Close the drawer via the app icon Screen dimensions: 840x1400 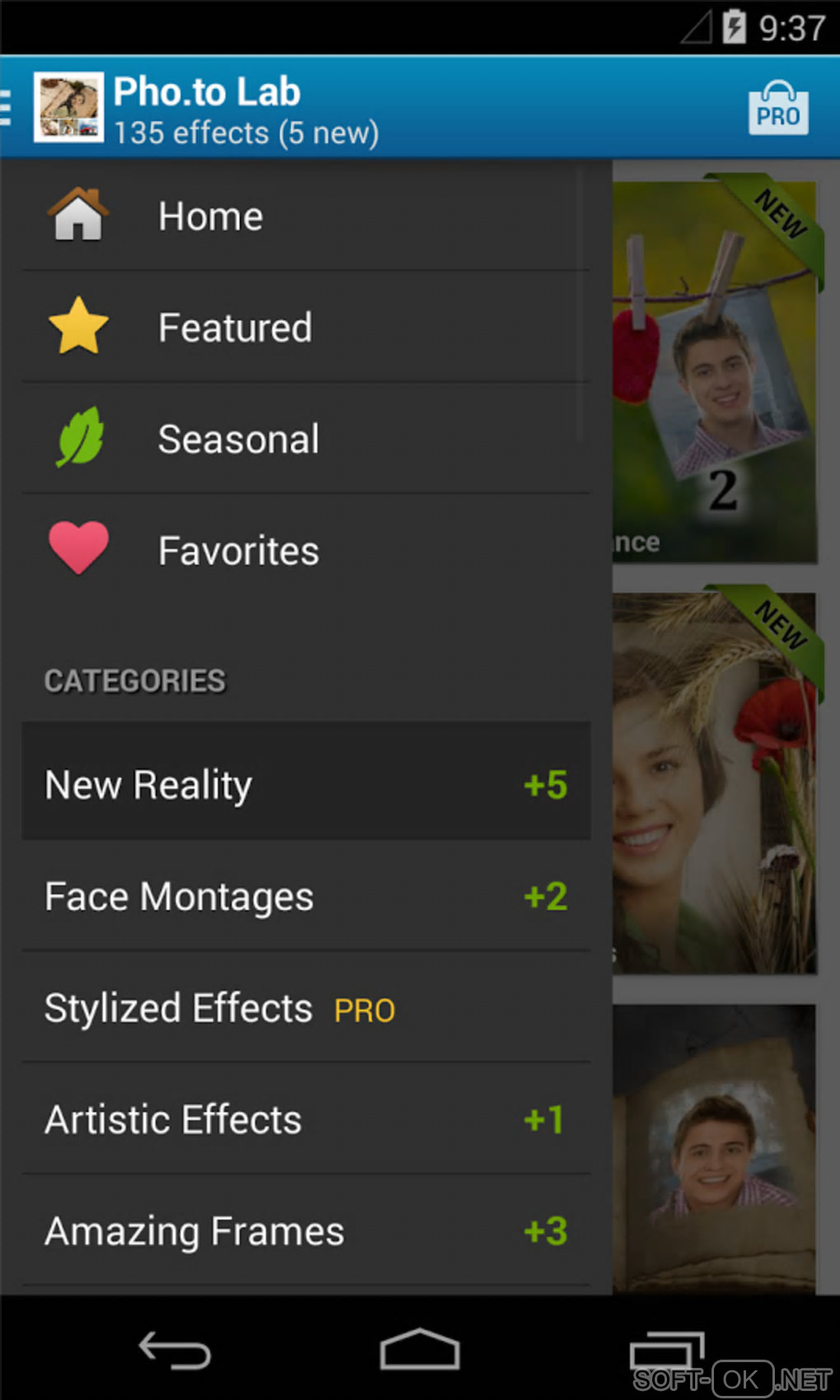(68, 107)
